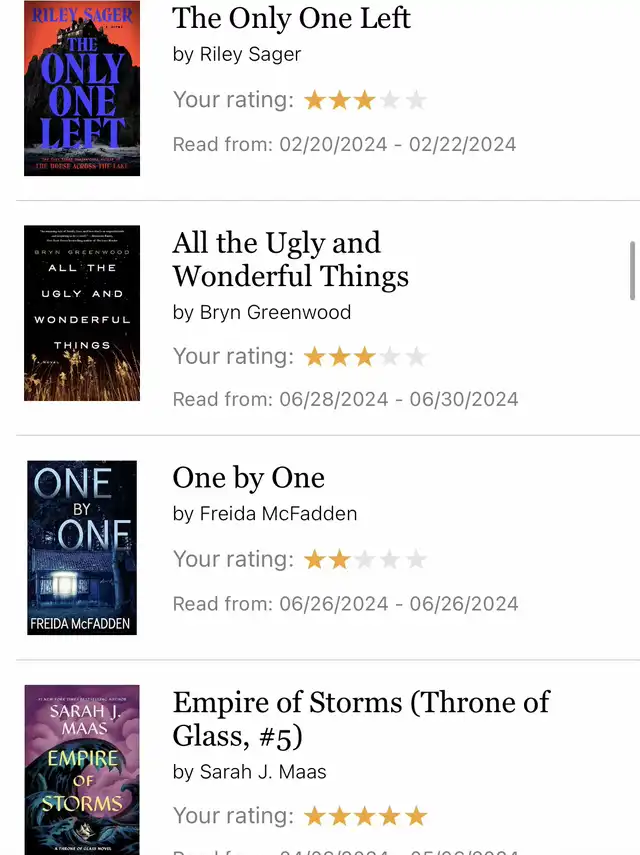The height and width of the screenshot is (855, 640).
Task: Open Empire of Storms book cover
Action: click(x=82, y=770)
